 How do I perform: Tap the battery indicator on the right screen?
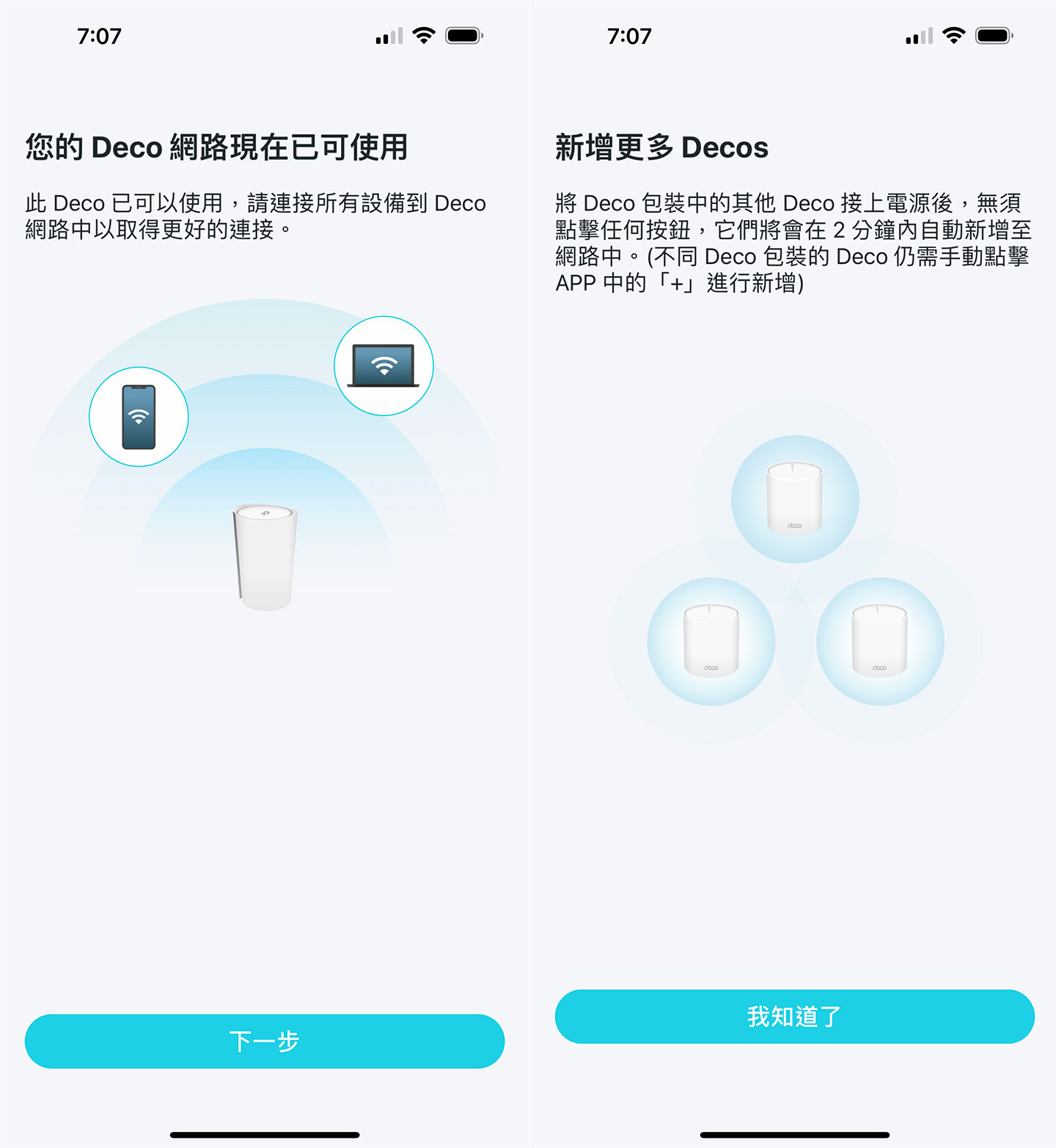pos(994,34)
